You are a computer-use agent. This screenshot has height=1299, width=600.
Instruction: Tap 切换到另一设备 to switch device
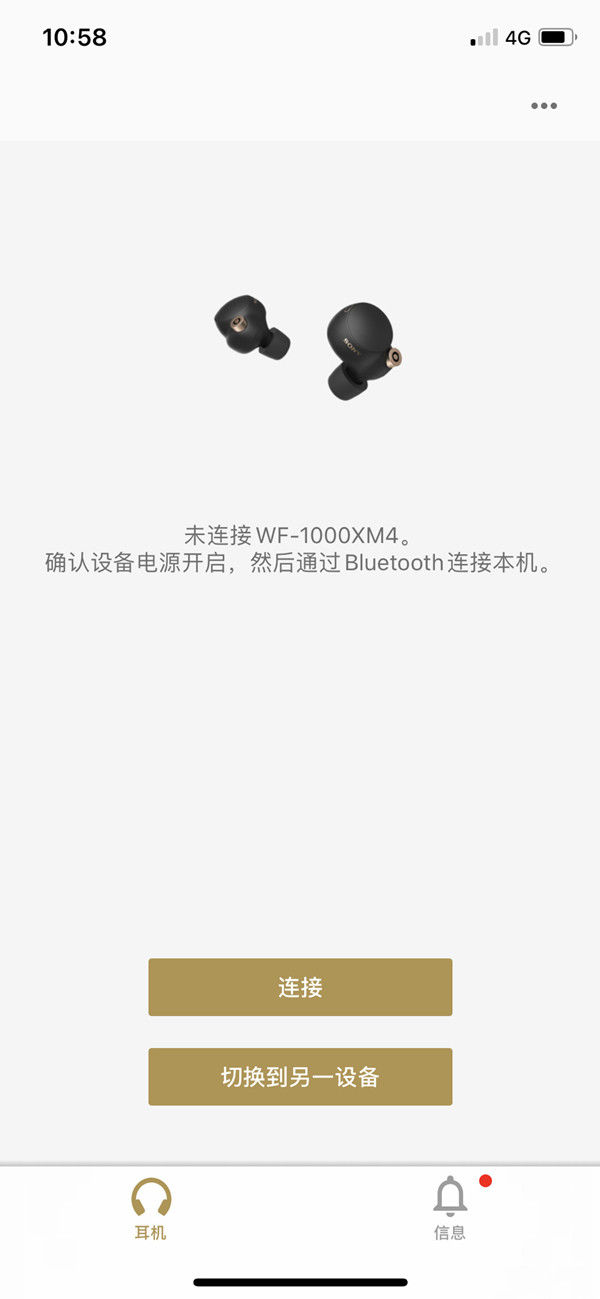point(300,1077)
